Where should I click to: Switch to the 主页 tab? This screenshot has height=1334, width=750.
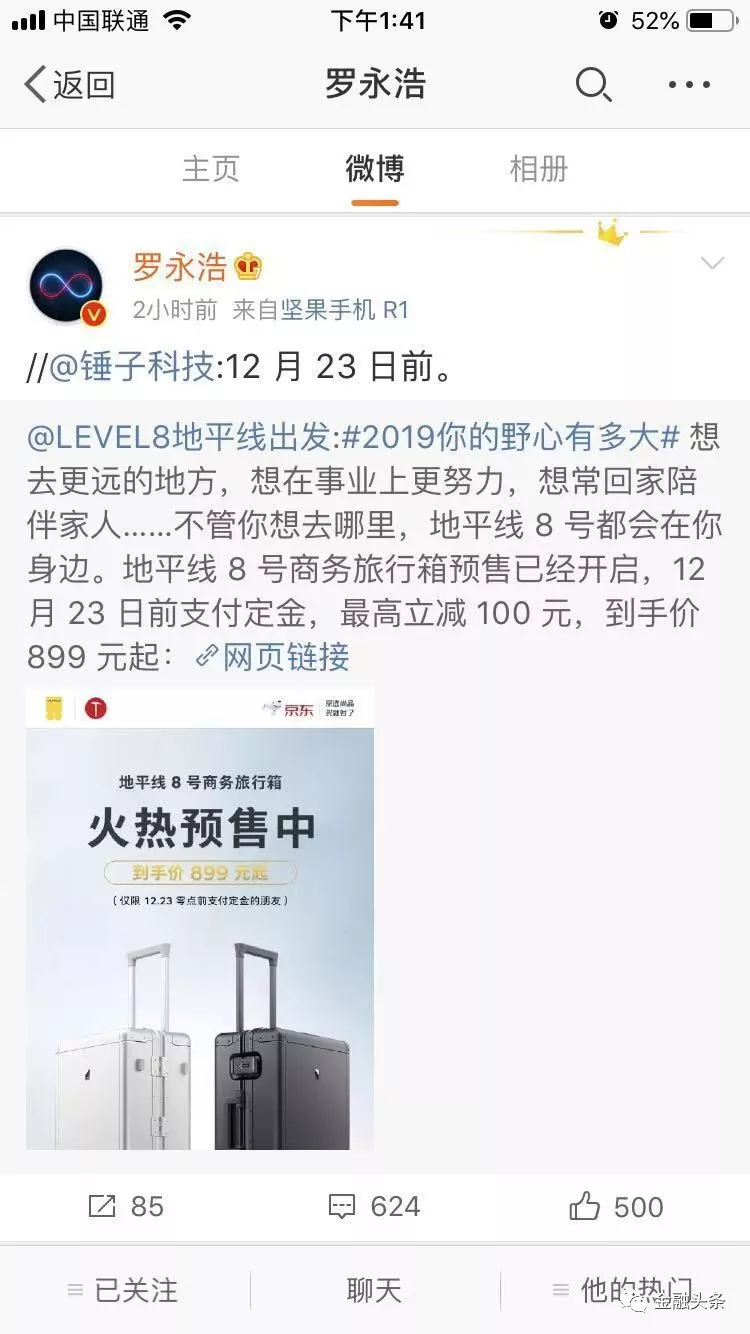coord(211,169)
